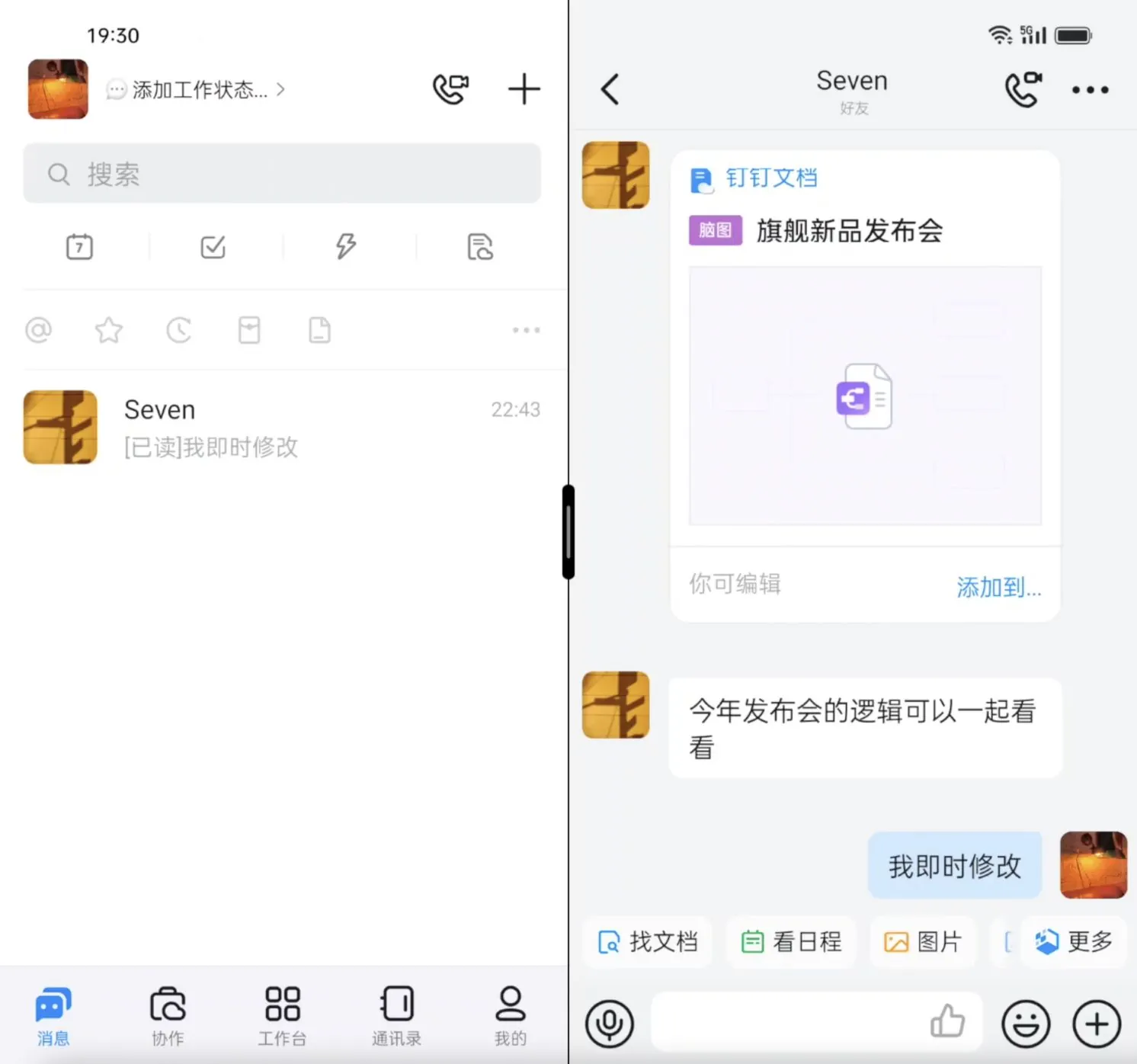The width and height of the screenshot is (1137, 1064).
Task: Open the lightning bolt shortcut
Action: pos(346,247)
